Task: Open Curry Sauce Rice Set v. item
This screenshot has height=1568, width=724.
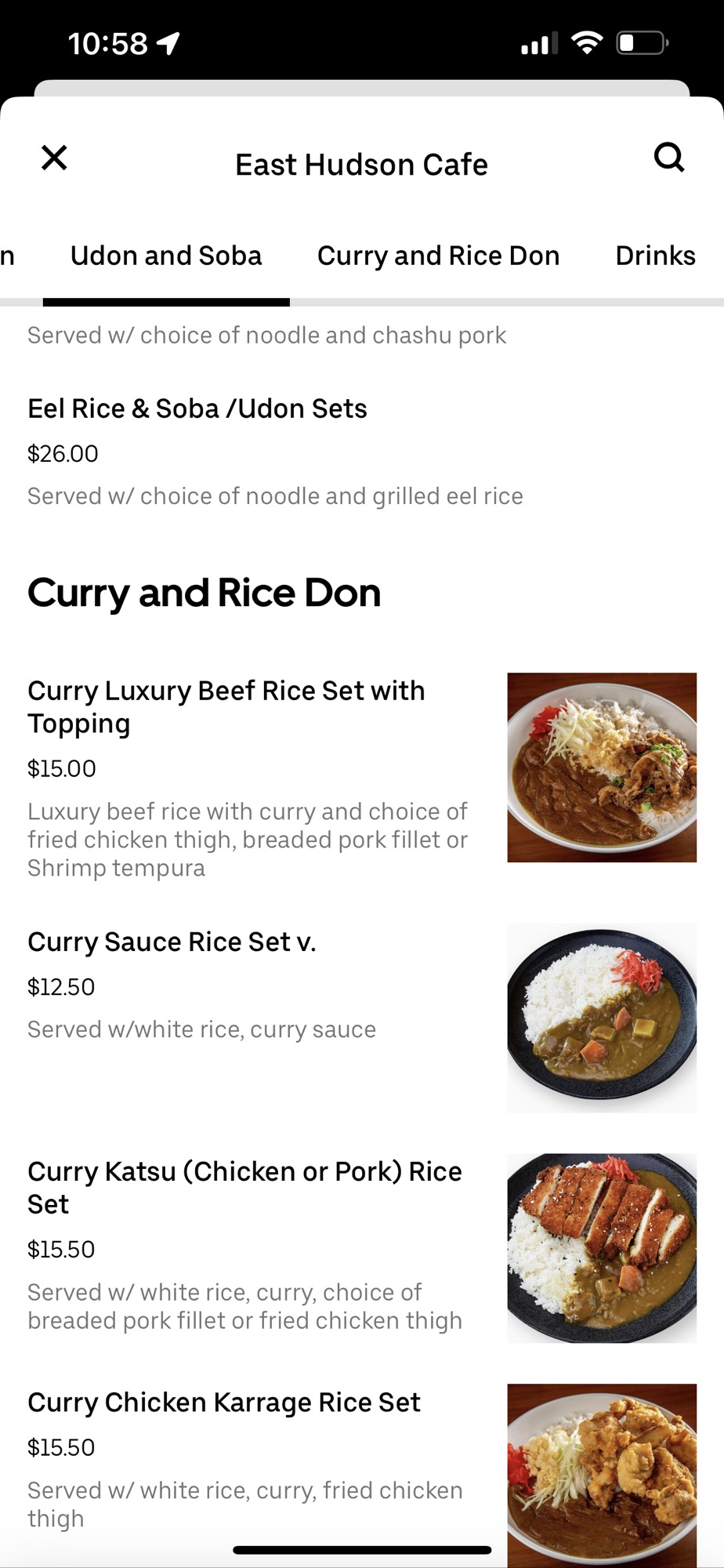Action: (172, 942)
